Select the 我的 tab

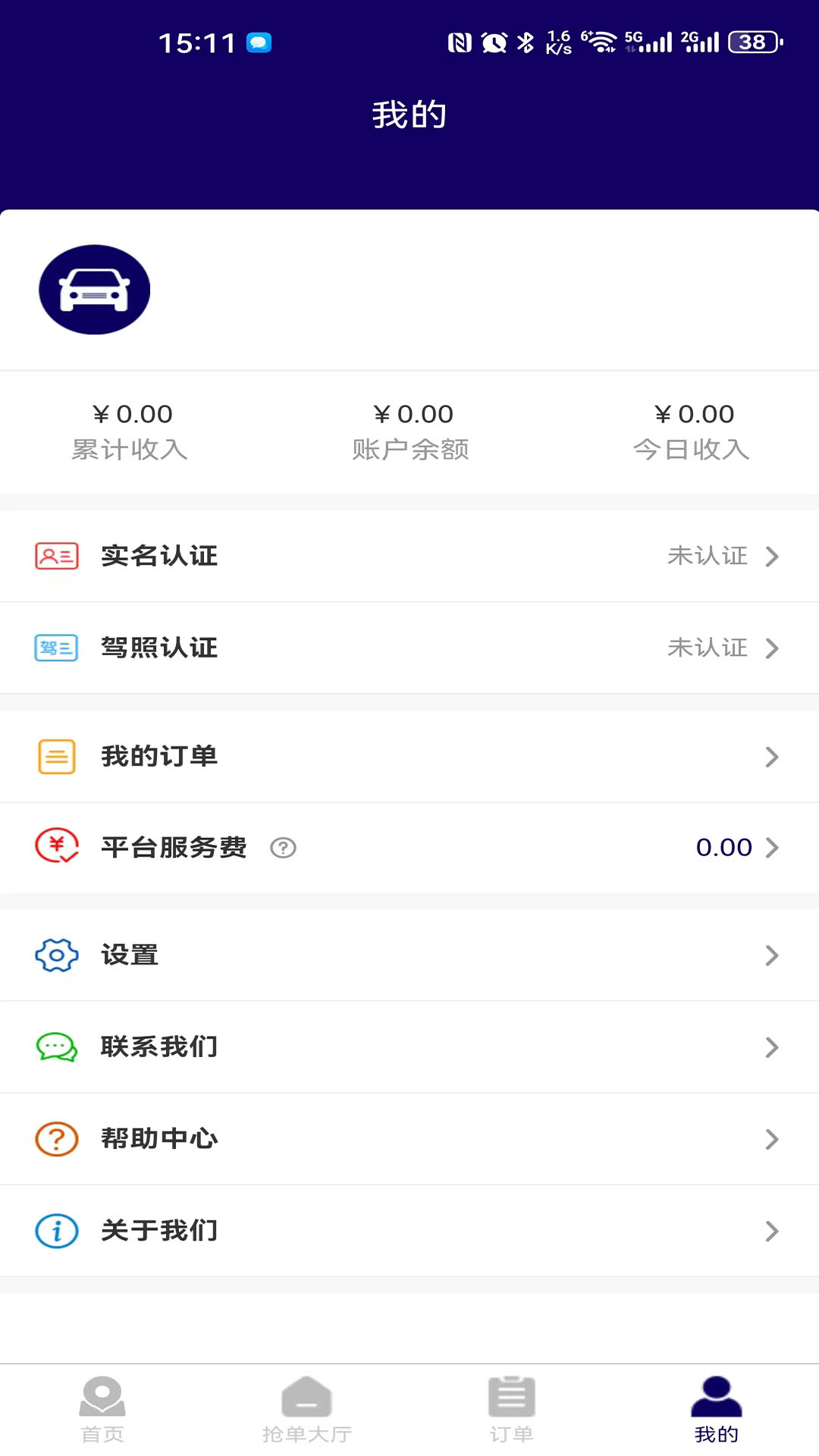coord(716,1409)
